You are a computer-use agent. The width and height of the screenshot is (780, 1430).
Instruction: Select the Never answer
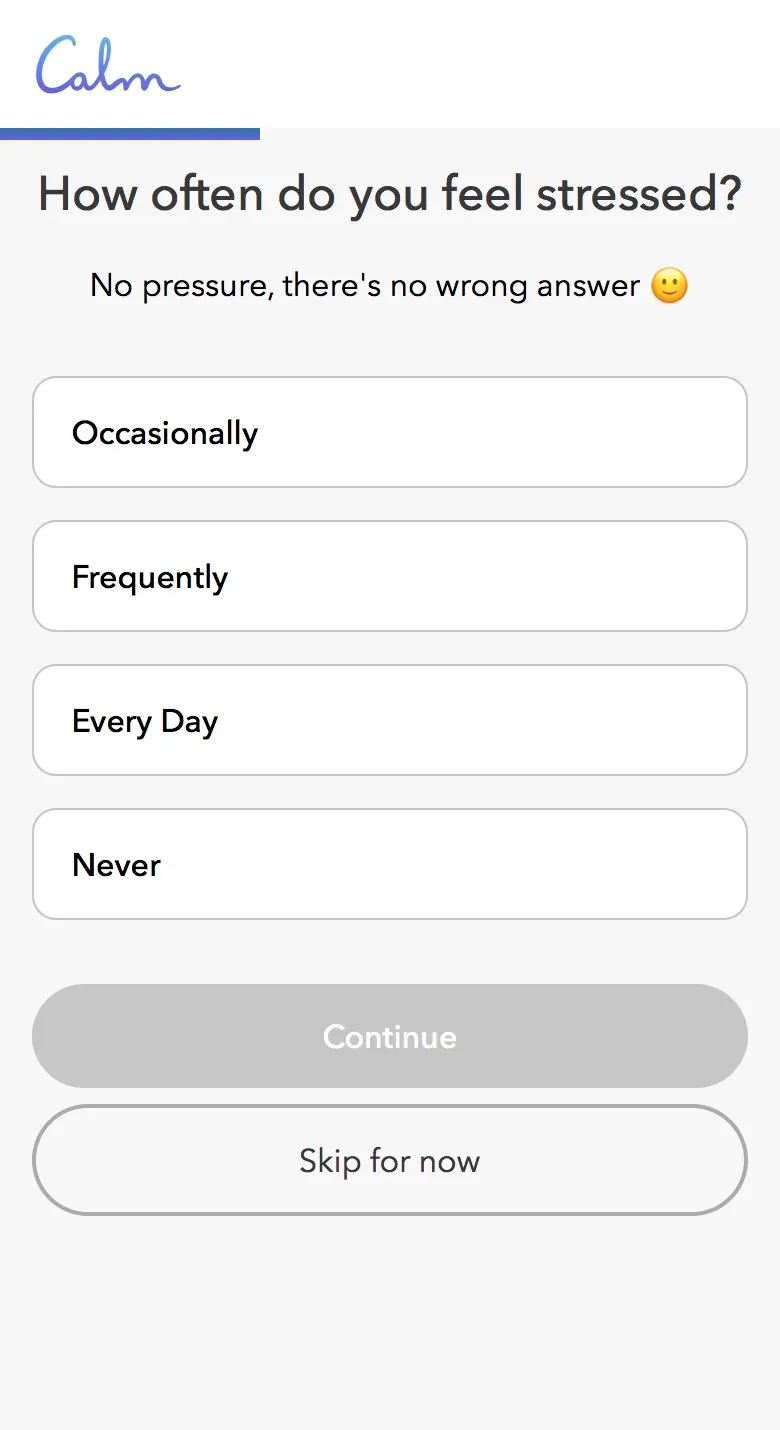(x=390, y=864)
